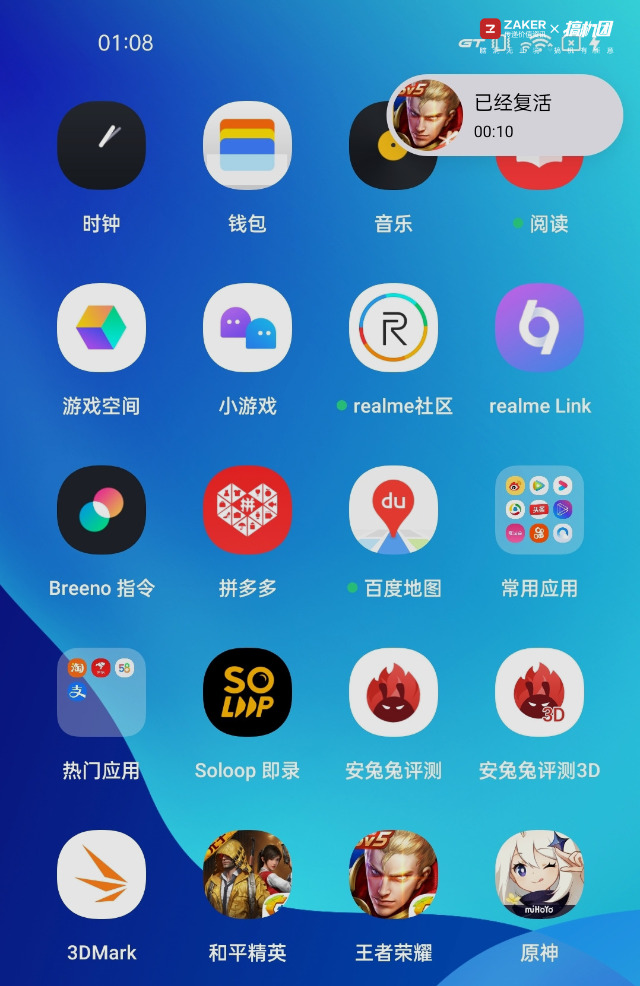Open 游戏空间 game space

pyautogui.click(x=101, y=328)
